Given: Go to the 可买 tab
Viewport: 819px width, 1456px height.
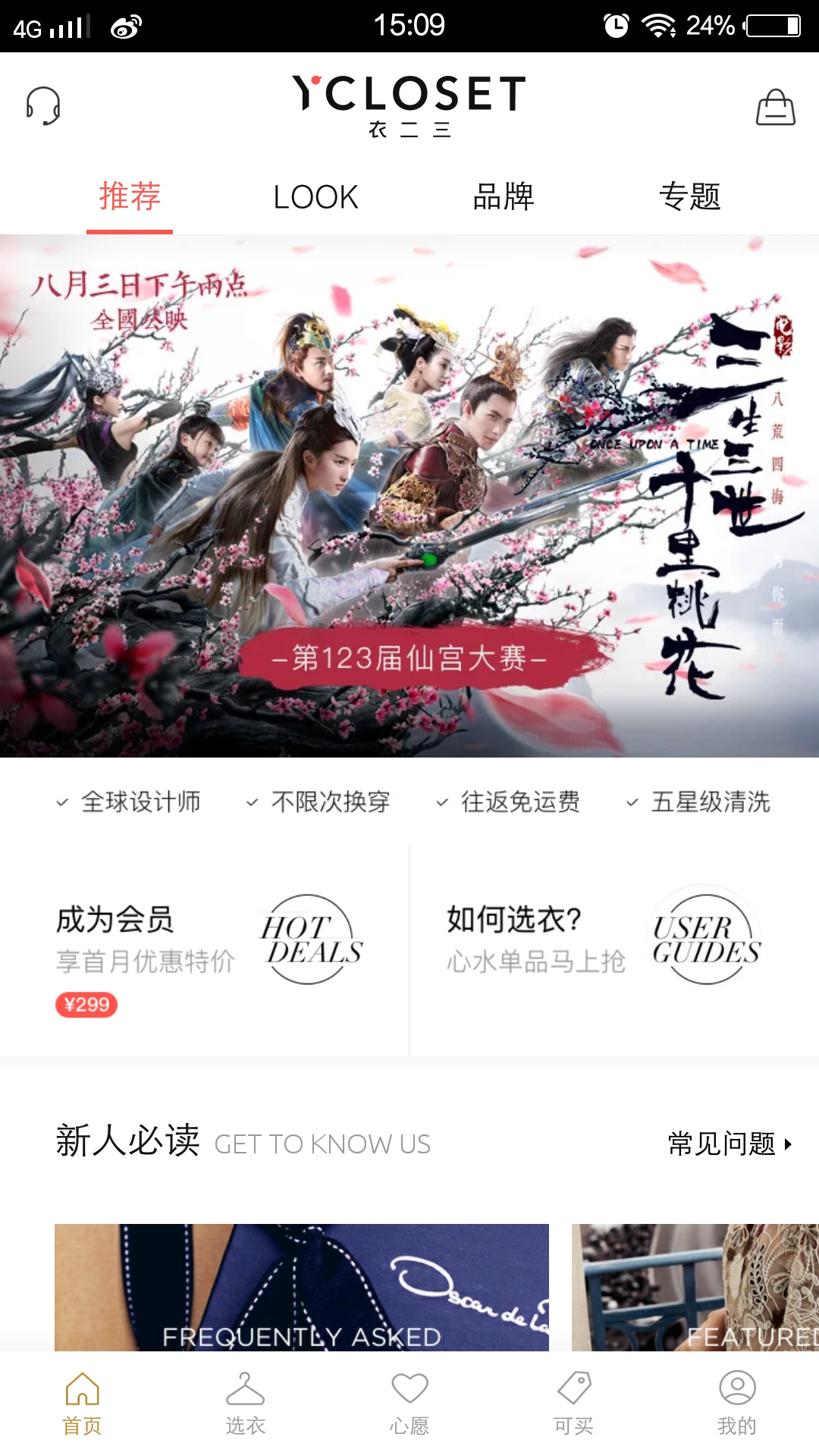Looking at the screenshot, I should pos(573,1403).
